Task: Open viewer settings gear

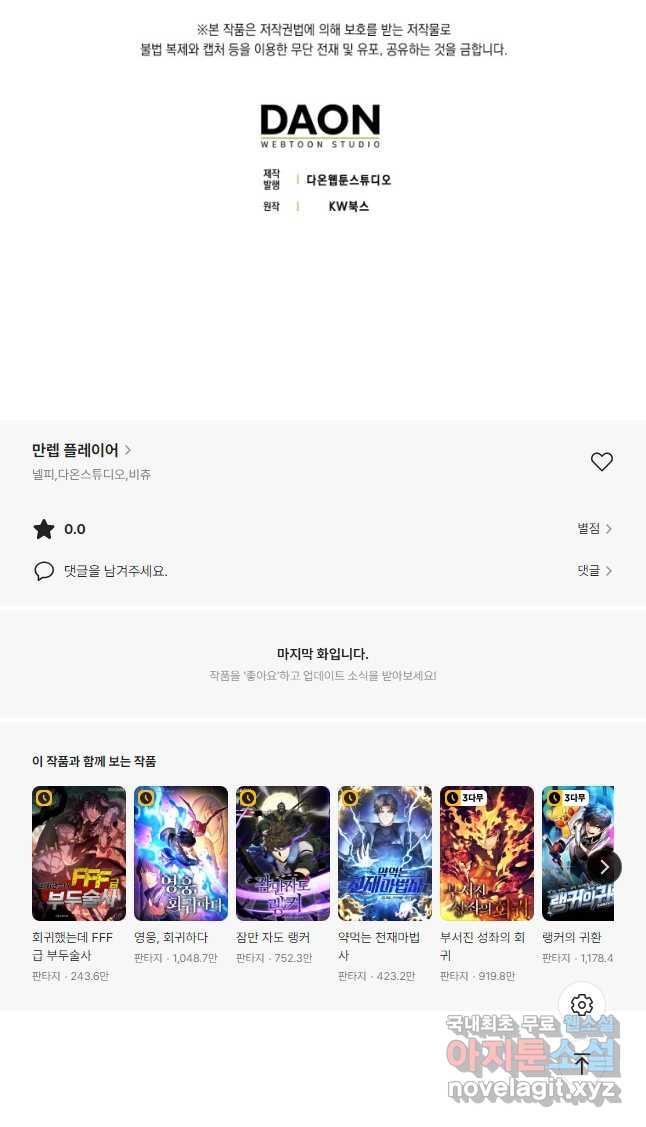Action: point(582,1005)
